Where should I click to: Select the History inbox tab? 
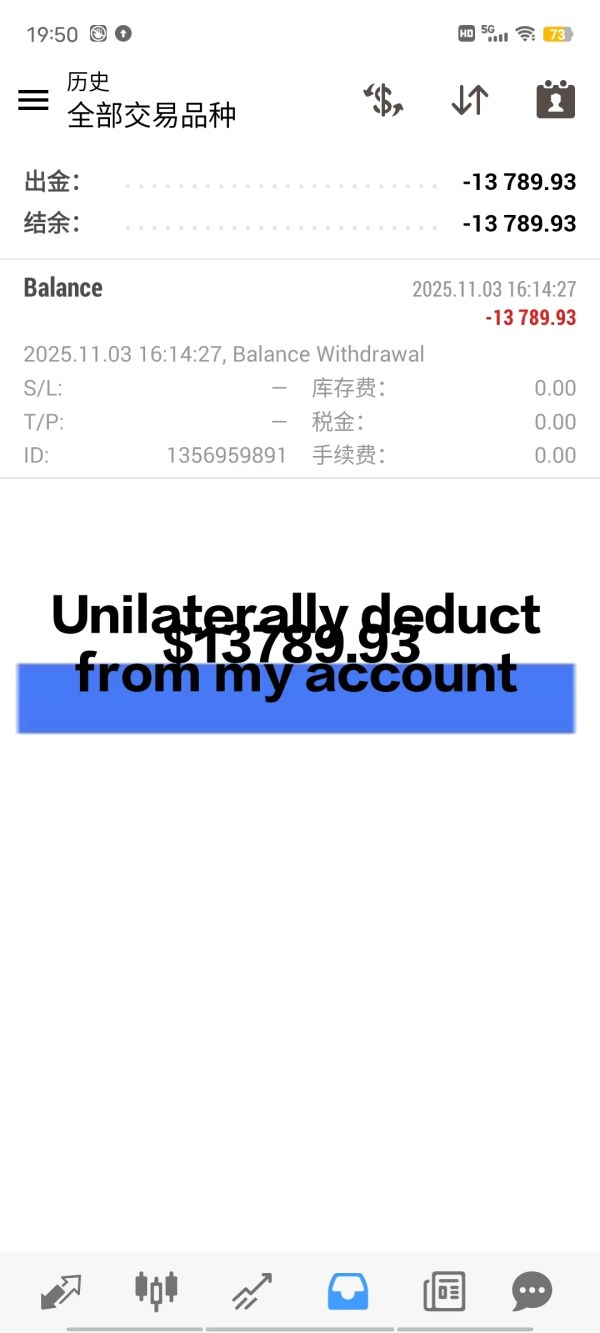pyautogui.click(x=348, y=1291)
